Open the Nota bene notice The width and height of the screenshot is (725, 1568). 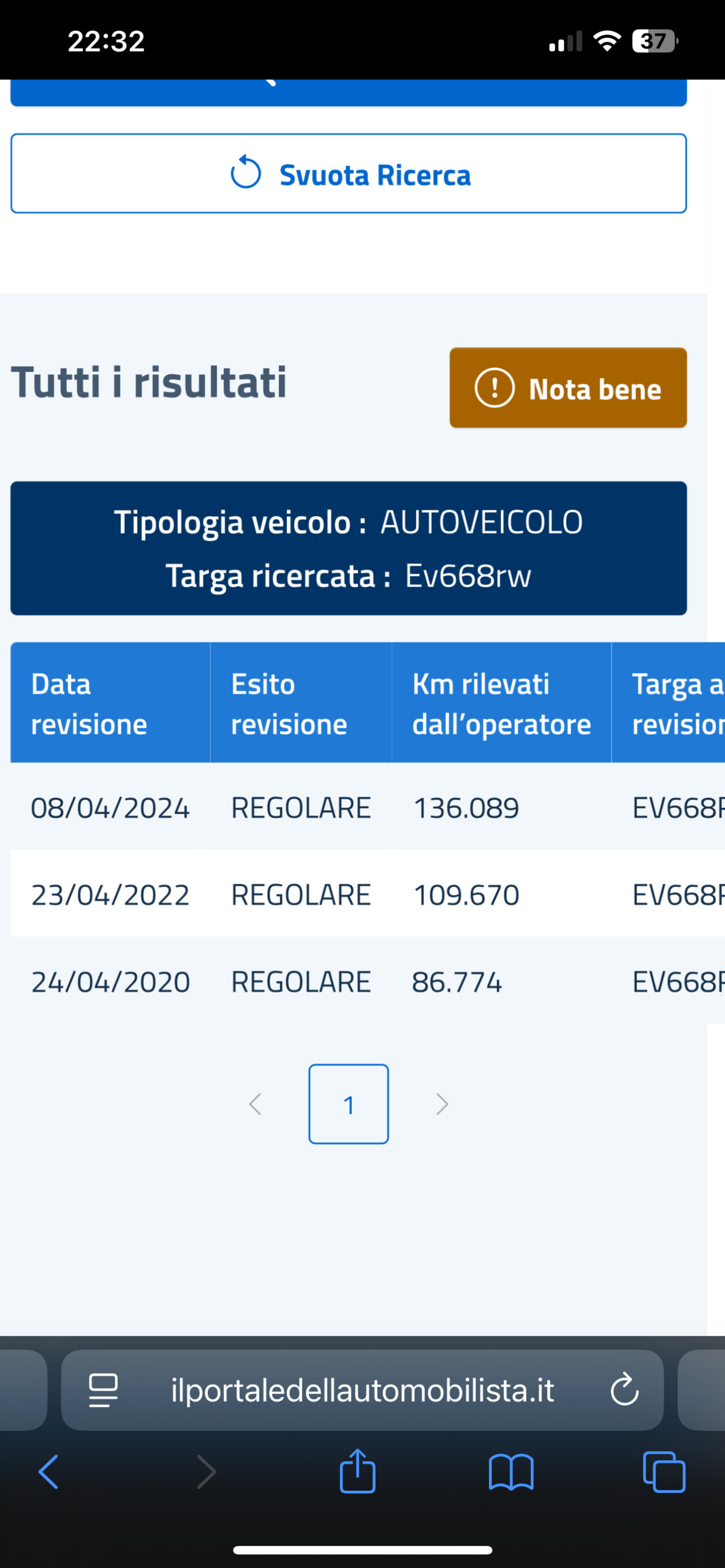pyautogui.click(x=567, y=388)
